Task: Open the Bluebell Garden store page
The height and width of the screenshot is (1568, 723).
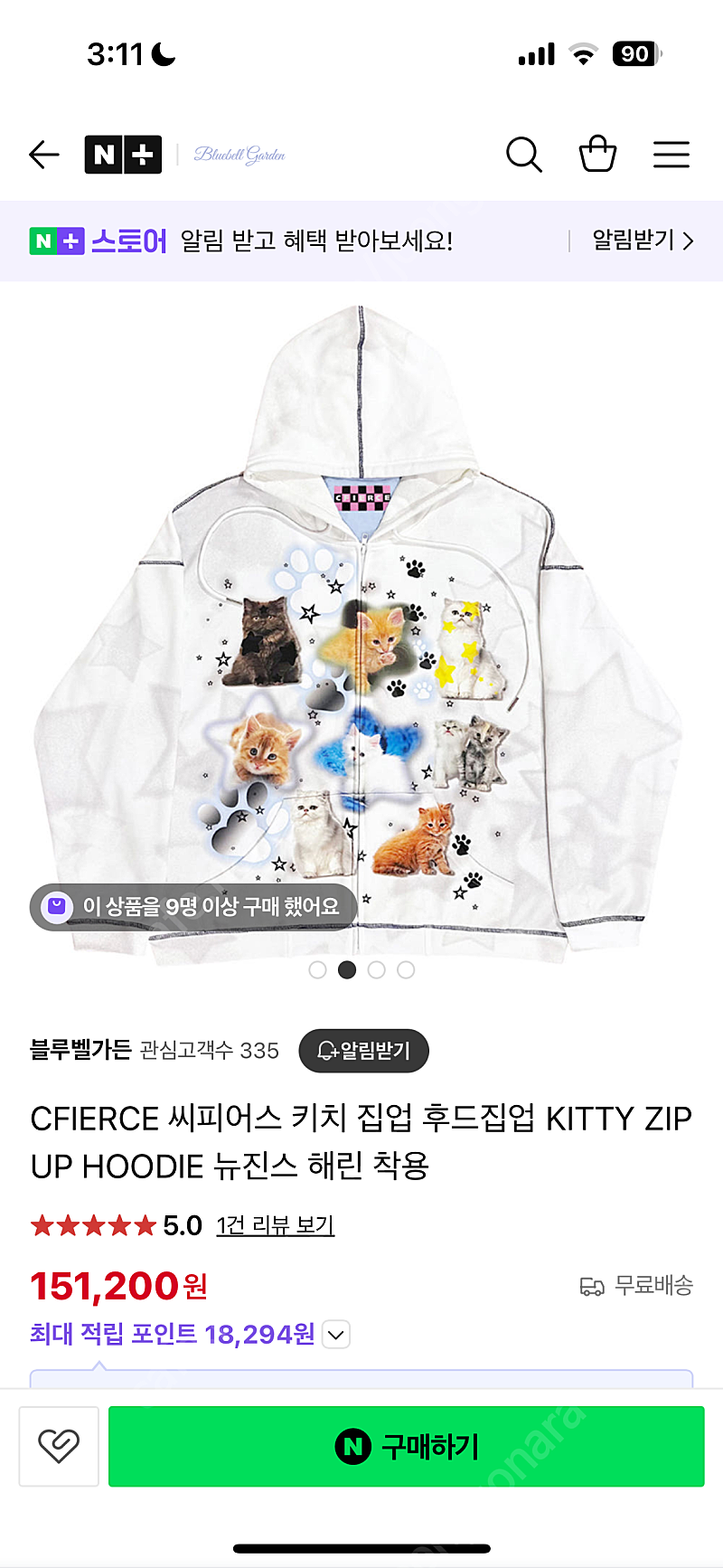Action: pos(239,155)
